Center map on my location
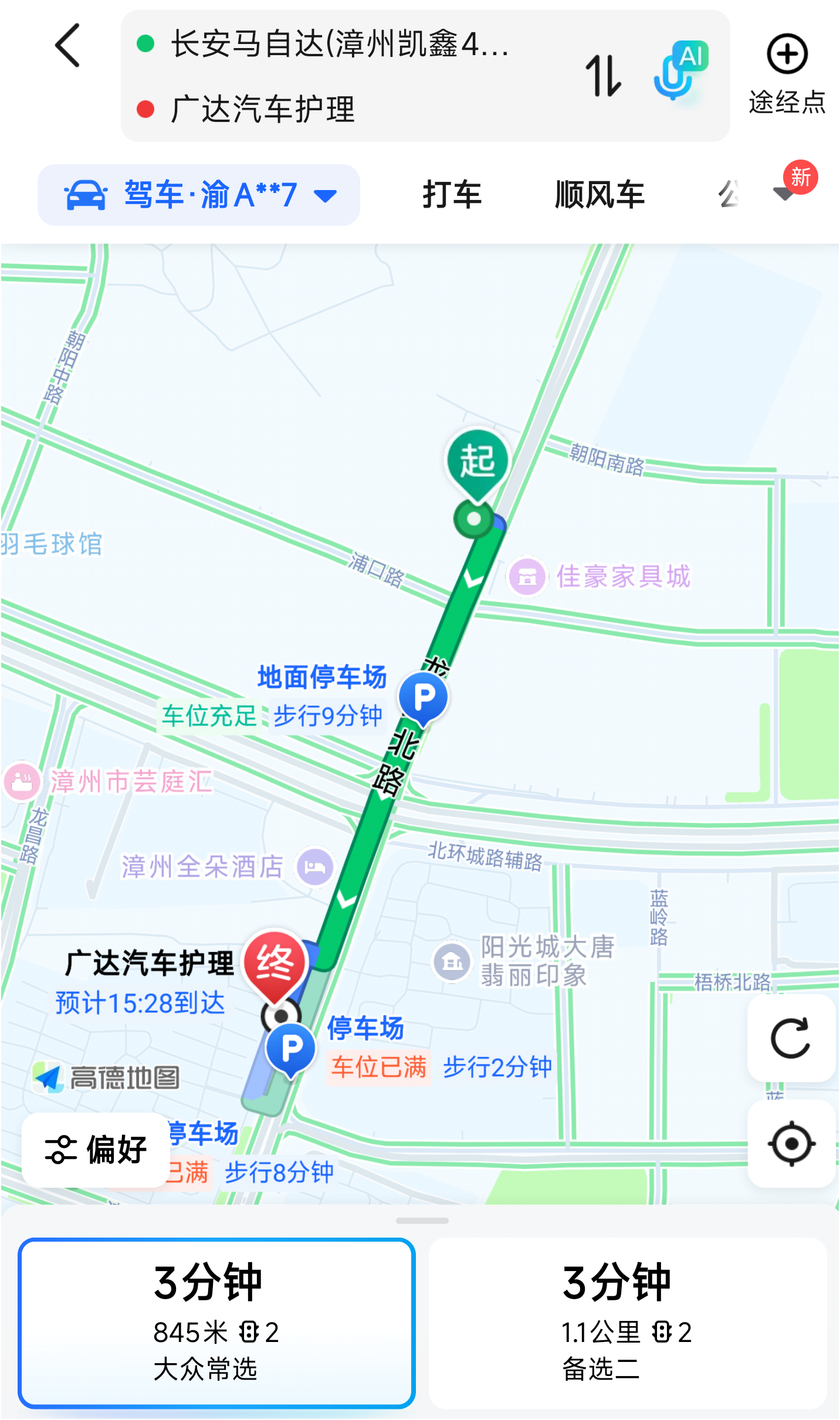The width and height of the screenshot is (840, 1420). (791, 1144)
